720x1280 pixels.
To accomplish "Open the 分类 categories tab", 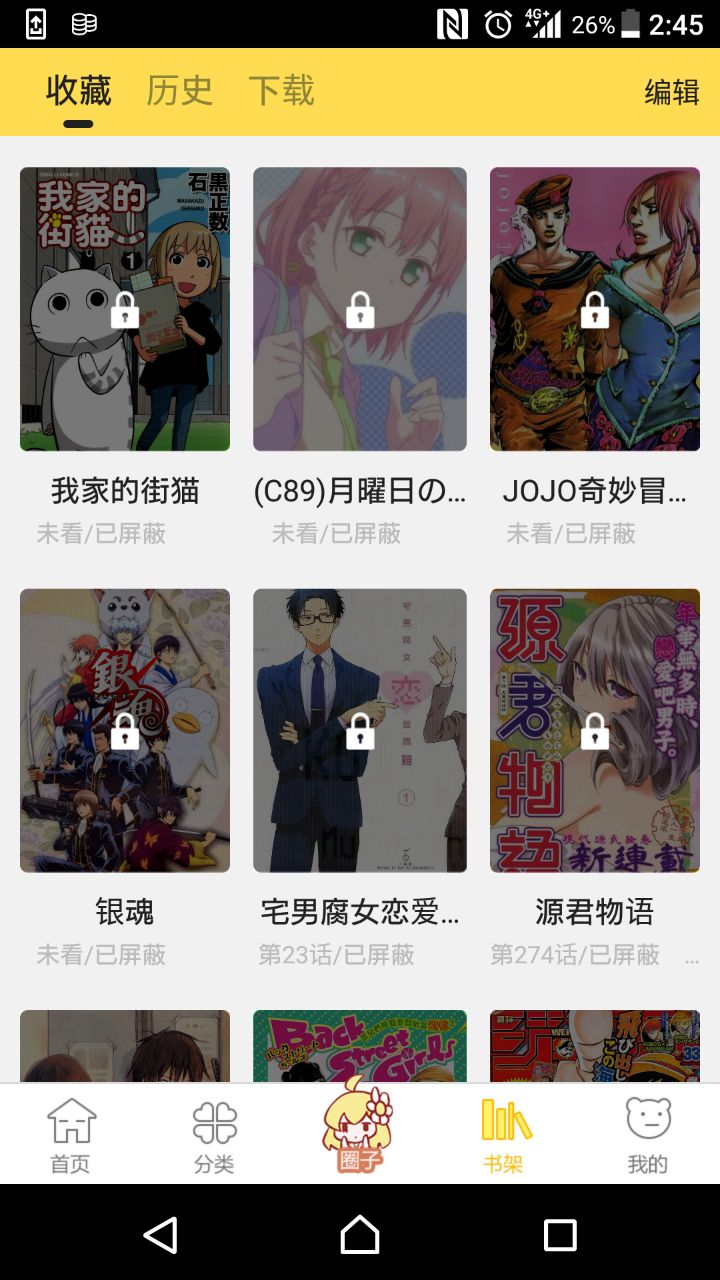I will 214,1135.
